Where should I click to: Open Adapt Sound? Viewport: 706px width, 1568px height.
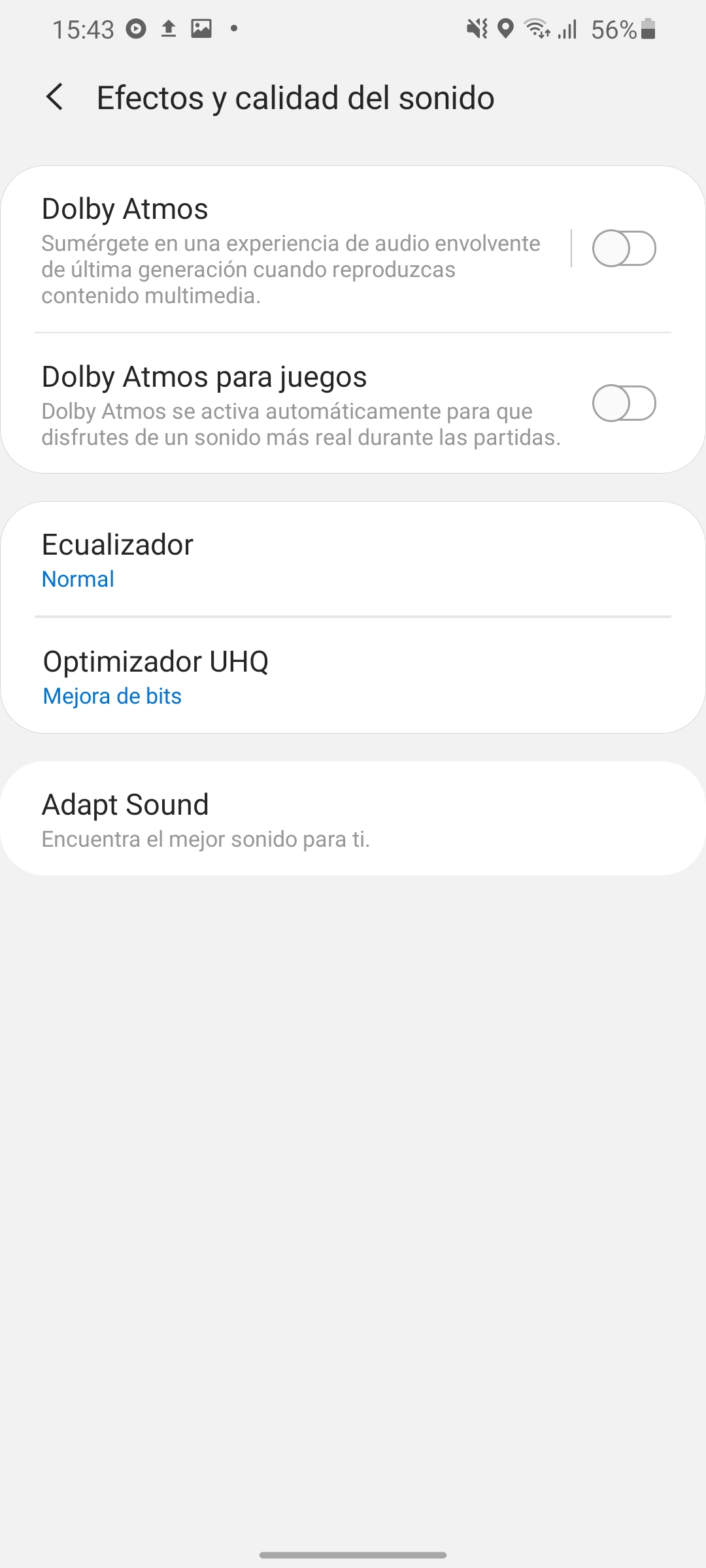(353, 818)
